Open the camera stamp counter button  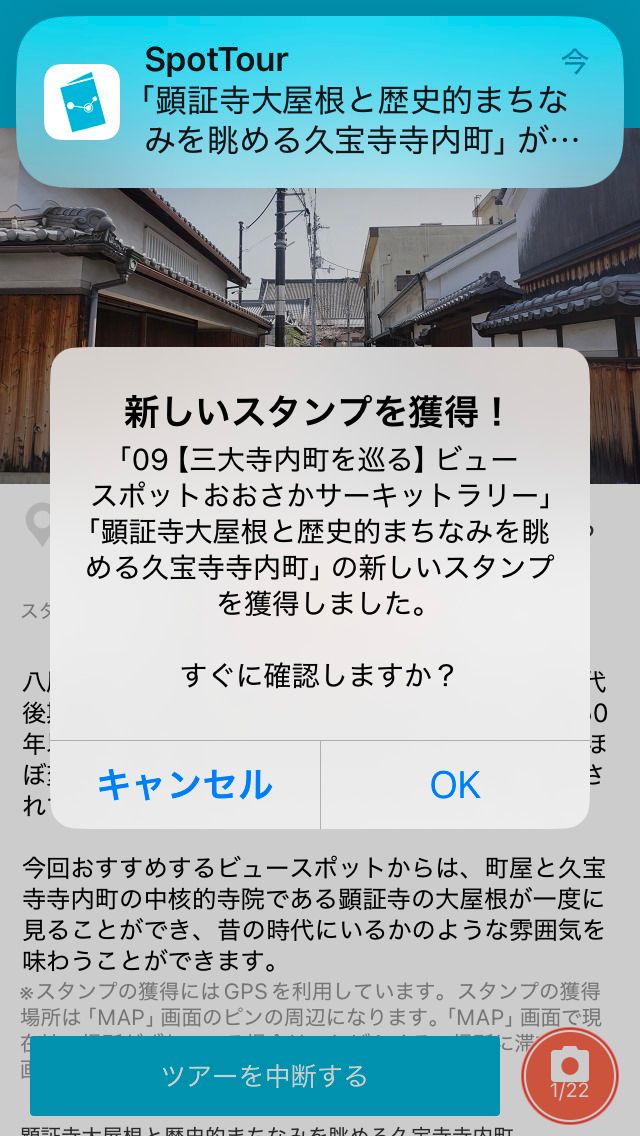(570, 1075)
